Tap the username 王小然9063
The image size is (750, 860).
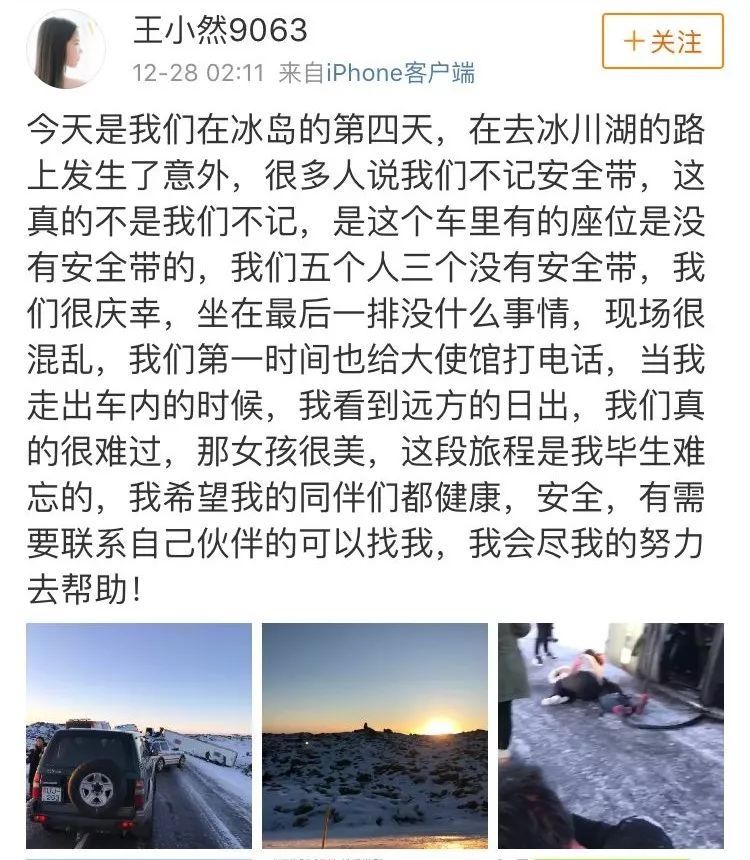tap(221, 29)
